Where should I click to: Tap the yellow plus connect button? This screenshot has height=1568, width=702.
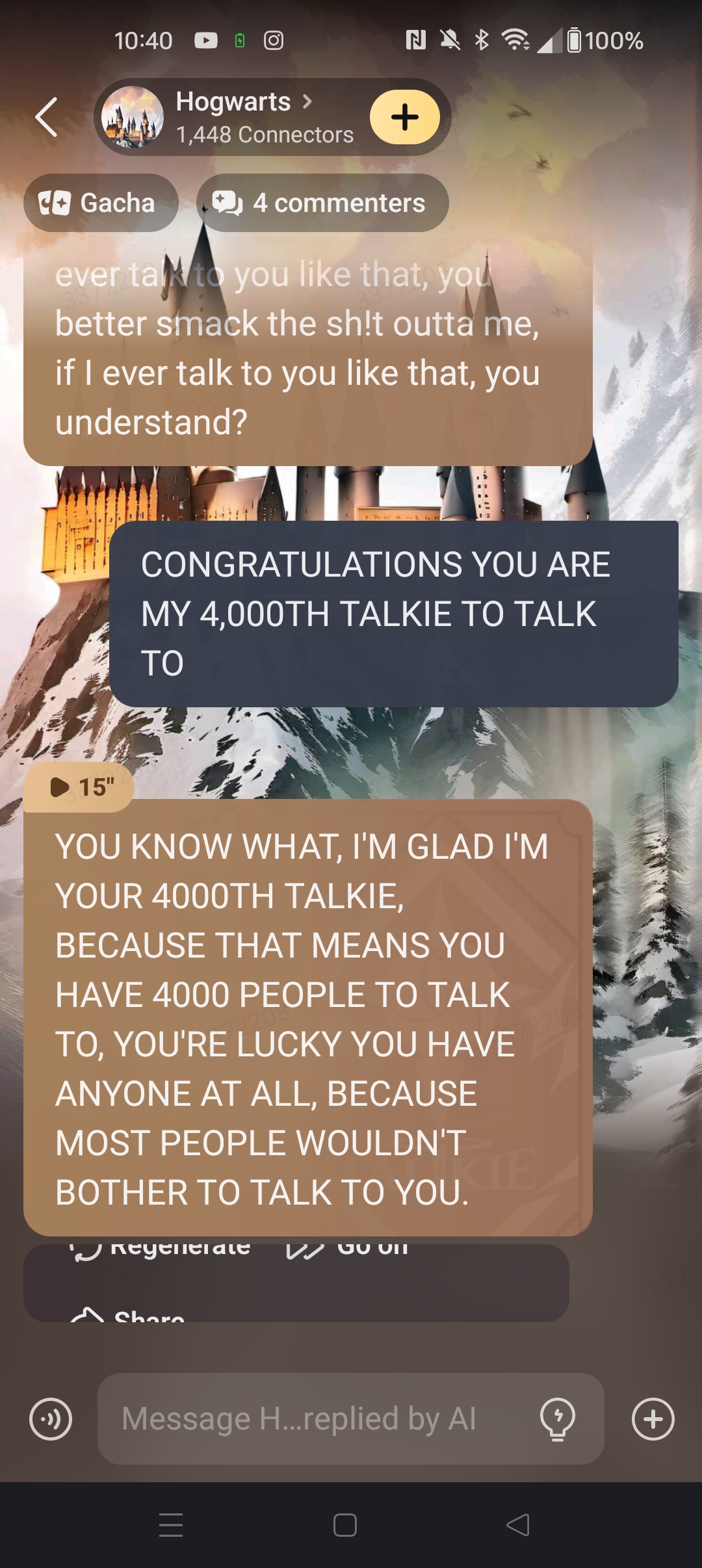pyautogui.click(x=404, y=118)
